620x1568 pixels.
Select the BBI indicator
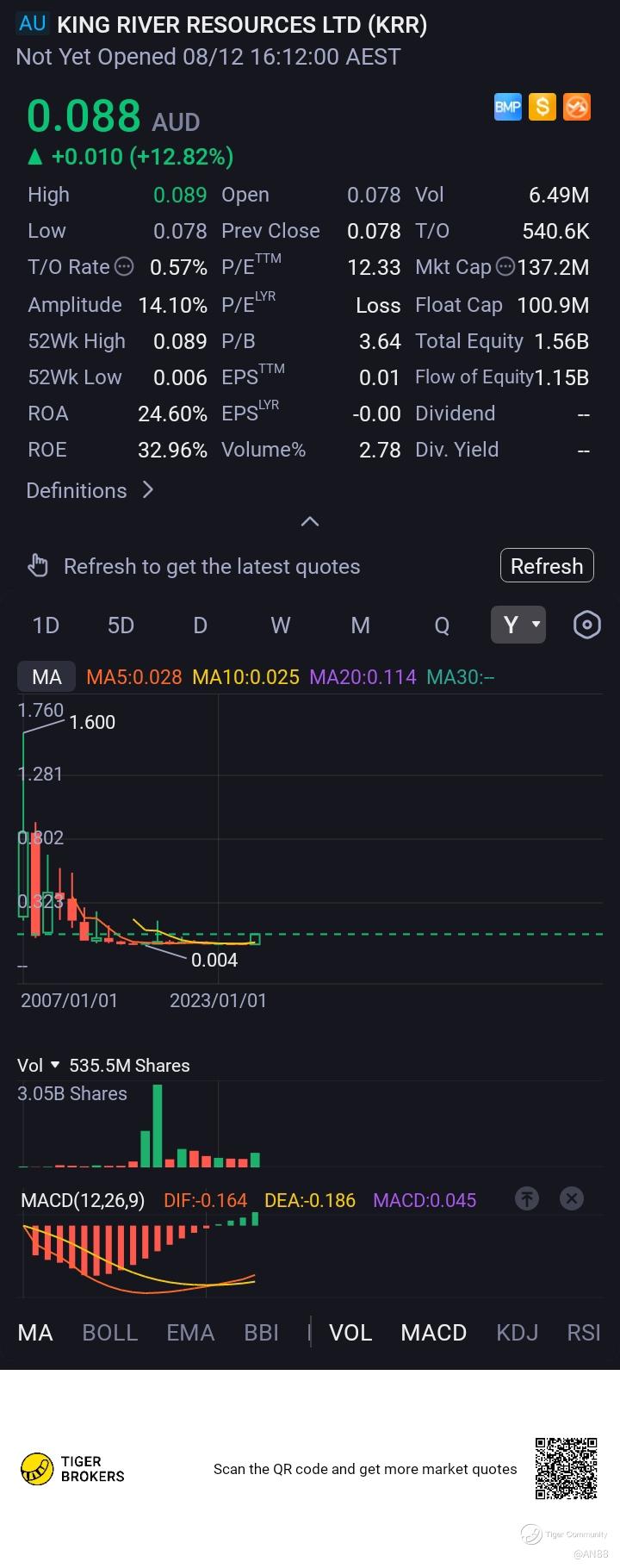pyautogui.click(x=261, y=1333)
